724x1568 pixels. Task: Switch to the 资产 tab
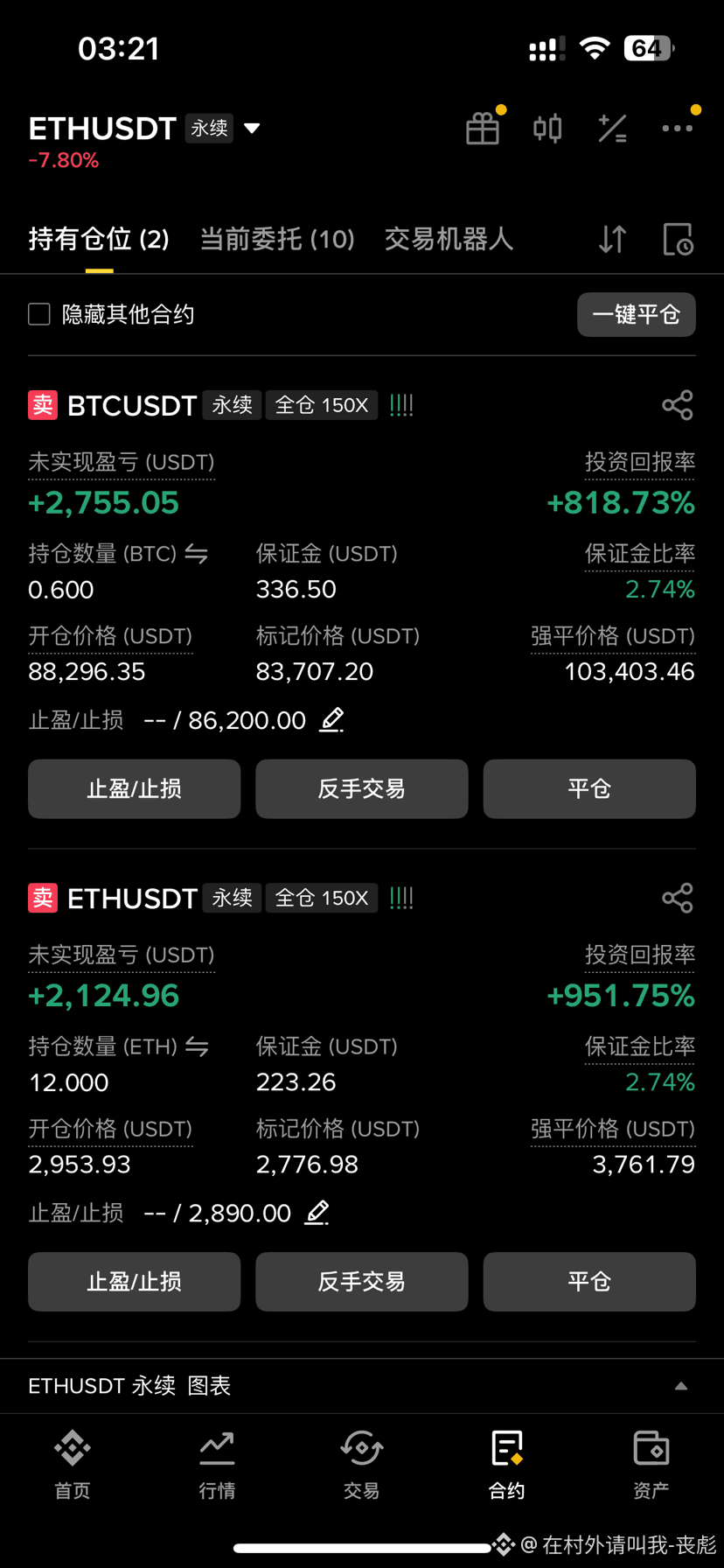click(651, 1466)
